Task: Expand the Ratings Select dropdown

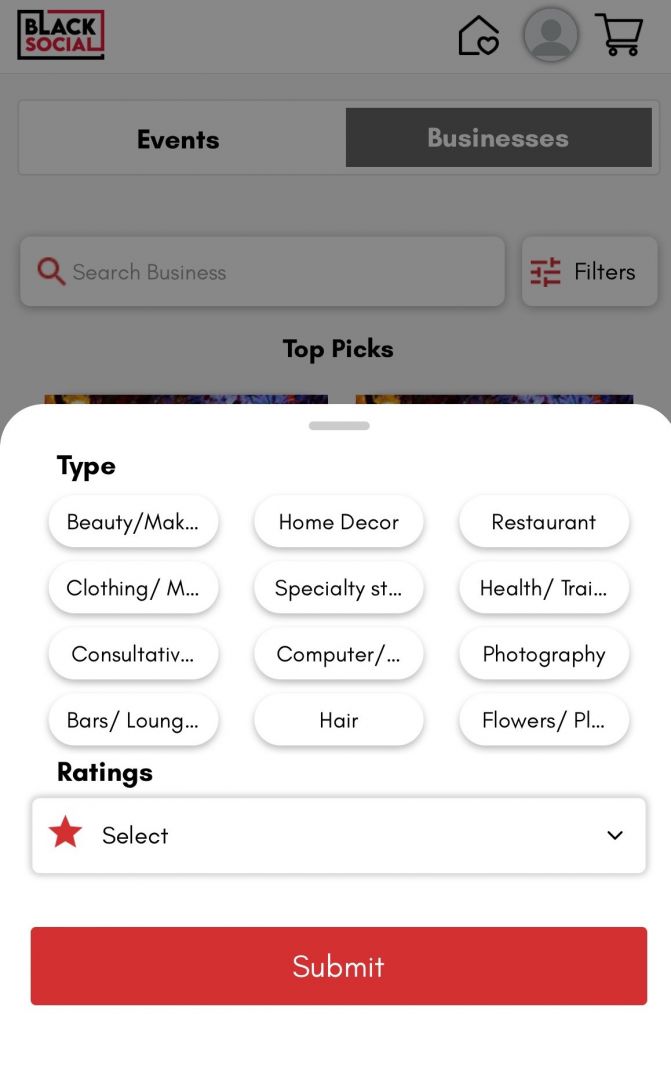Action: [338, 835]
